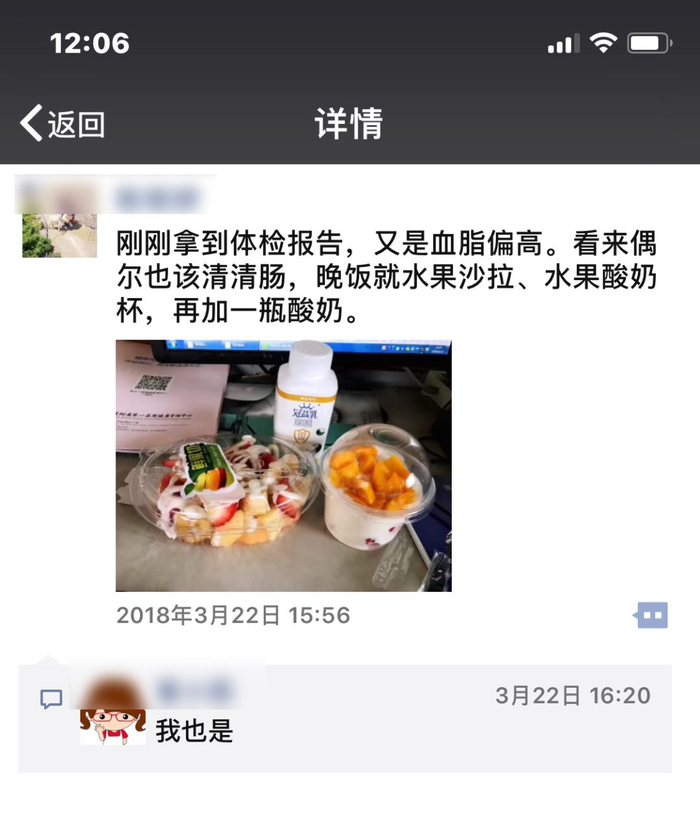Go back using the 返回 button
The image size is (700, 829).
62,124
